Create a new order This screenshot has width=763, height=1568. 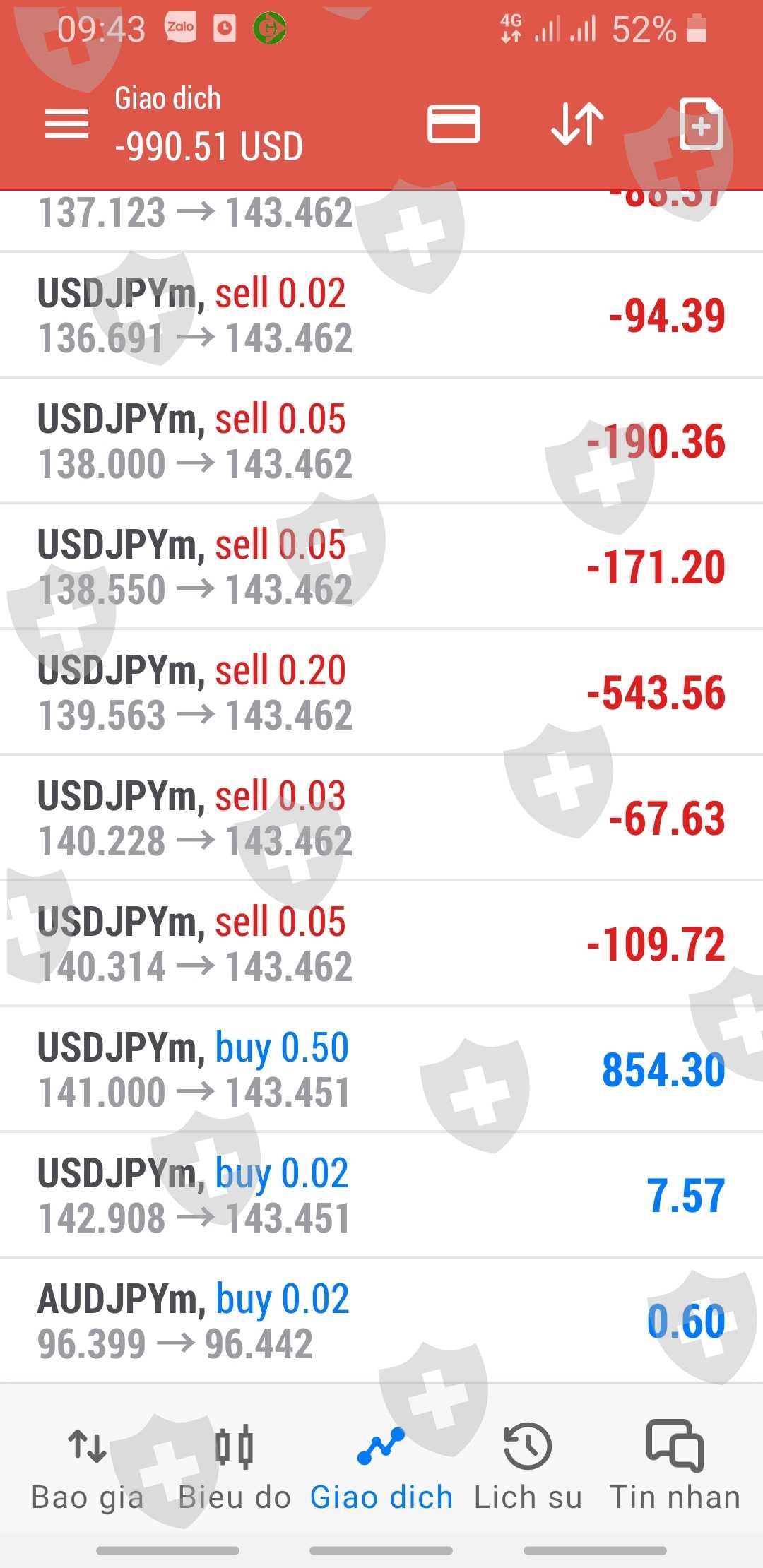pyautogui.click(x=700, y=124)
